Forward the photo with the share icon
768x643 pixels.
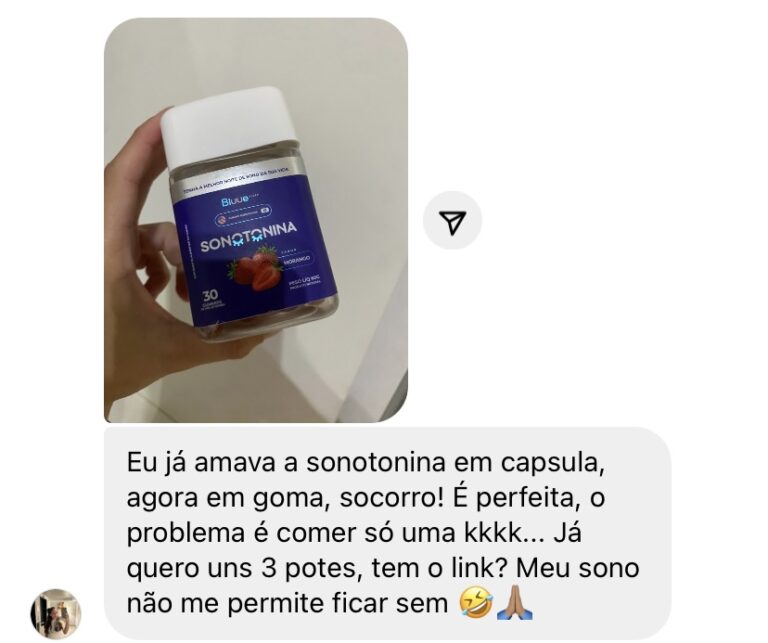(x=452, y=221)
